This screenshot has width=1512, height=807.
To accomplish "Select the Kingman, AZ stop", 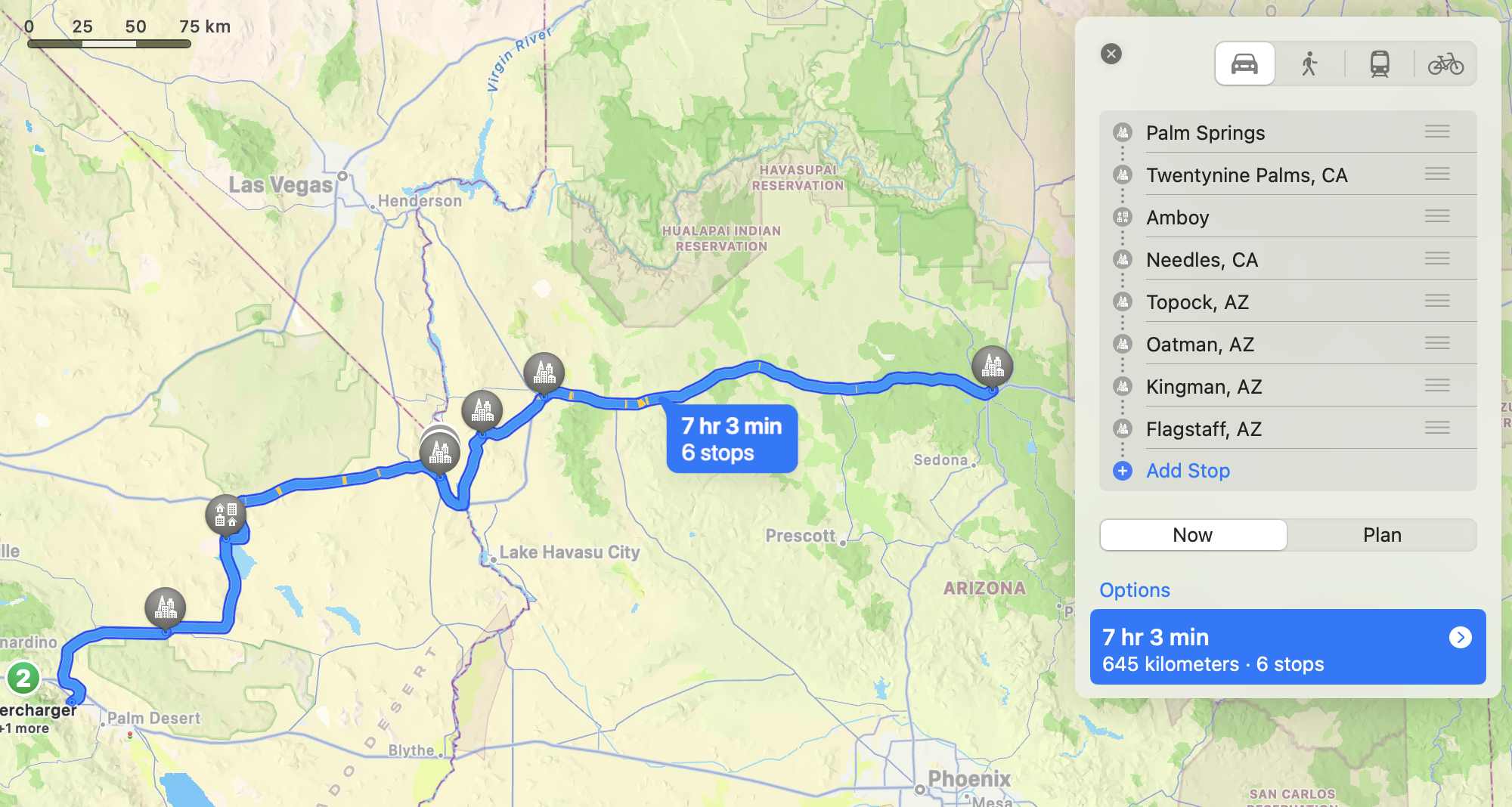I will 1288,386.
